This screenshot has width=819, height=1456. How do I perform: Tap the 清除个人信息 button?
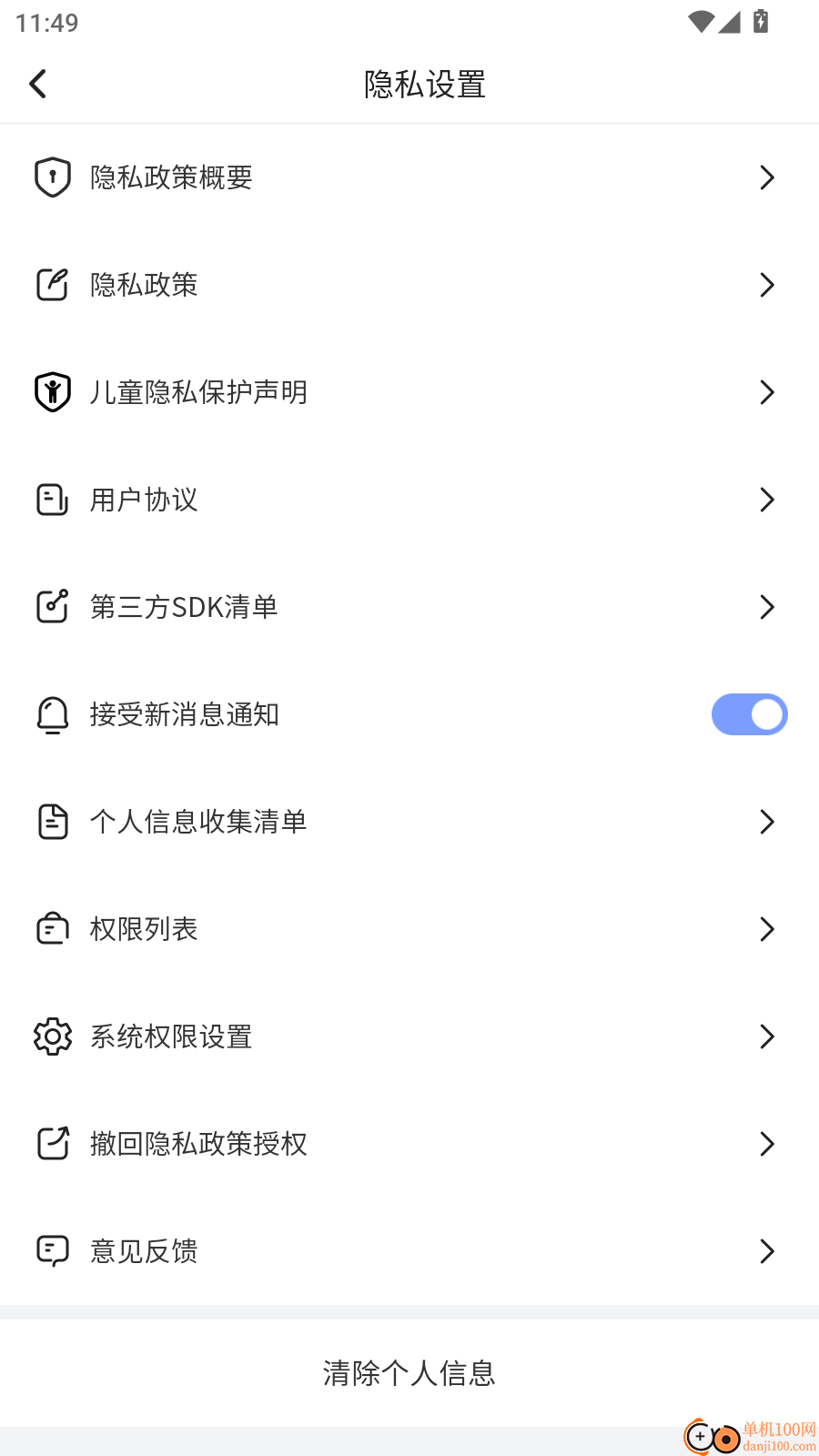(409, 1374)
